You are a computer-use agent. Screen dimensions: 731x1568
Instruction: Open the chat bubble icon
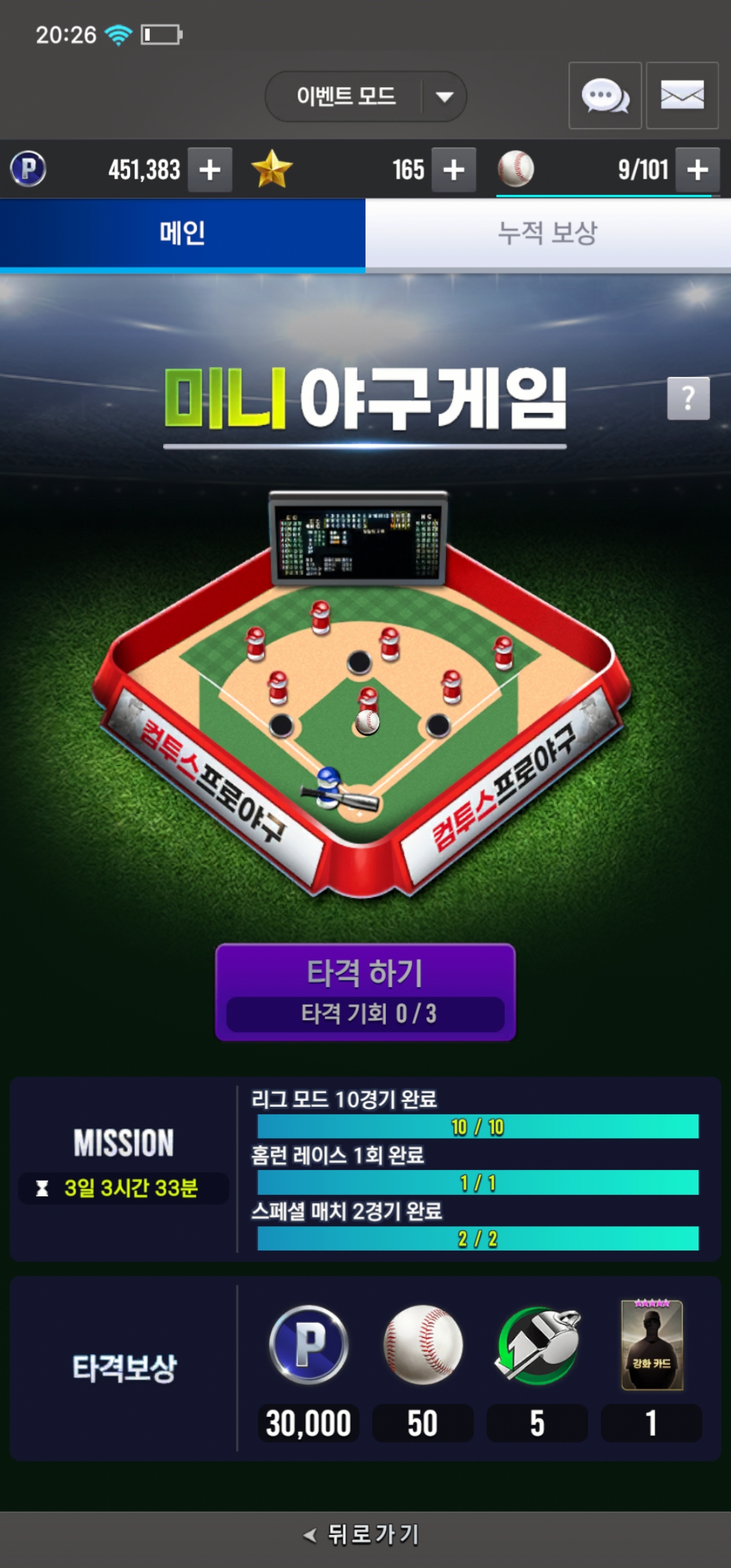click(605, 95)
